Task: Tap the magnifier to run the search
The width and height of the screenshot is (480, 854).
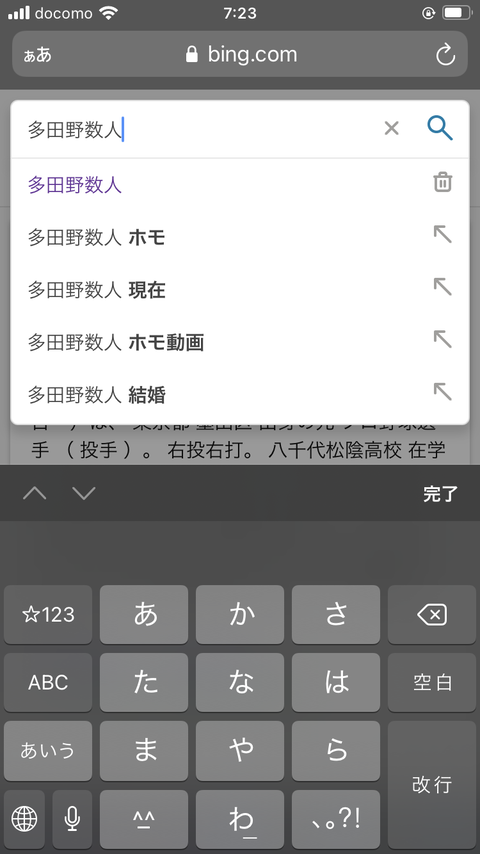Action: (x=440, y=128)
